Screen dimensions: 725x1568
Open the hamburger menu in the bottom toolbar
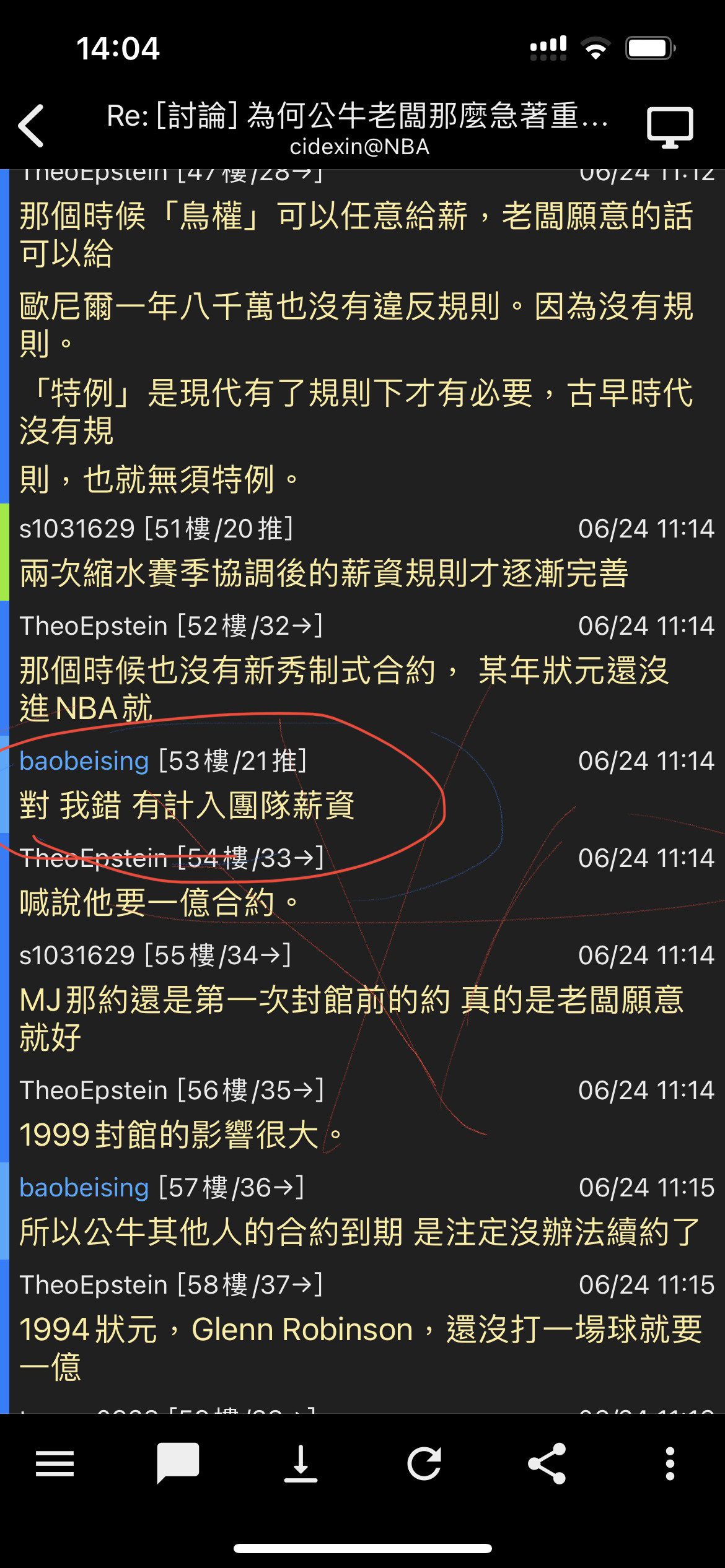(x=55, y=1464)
